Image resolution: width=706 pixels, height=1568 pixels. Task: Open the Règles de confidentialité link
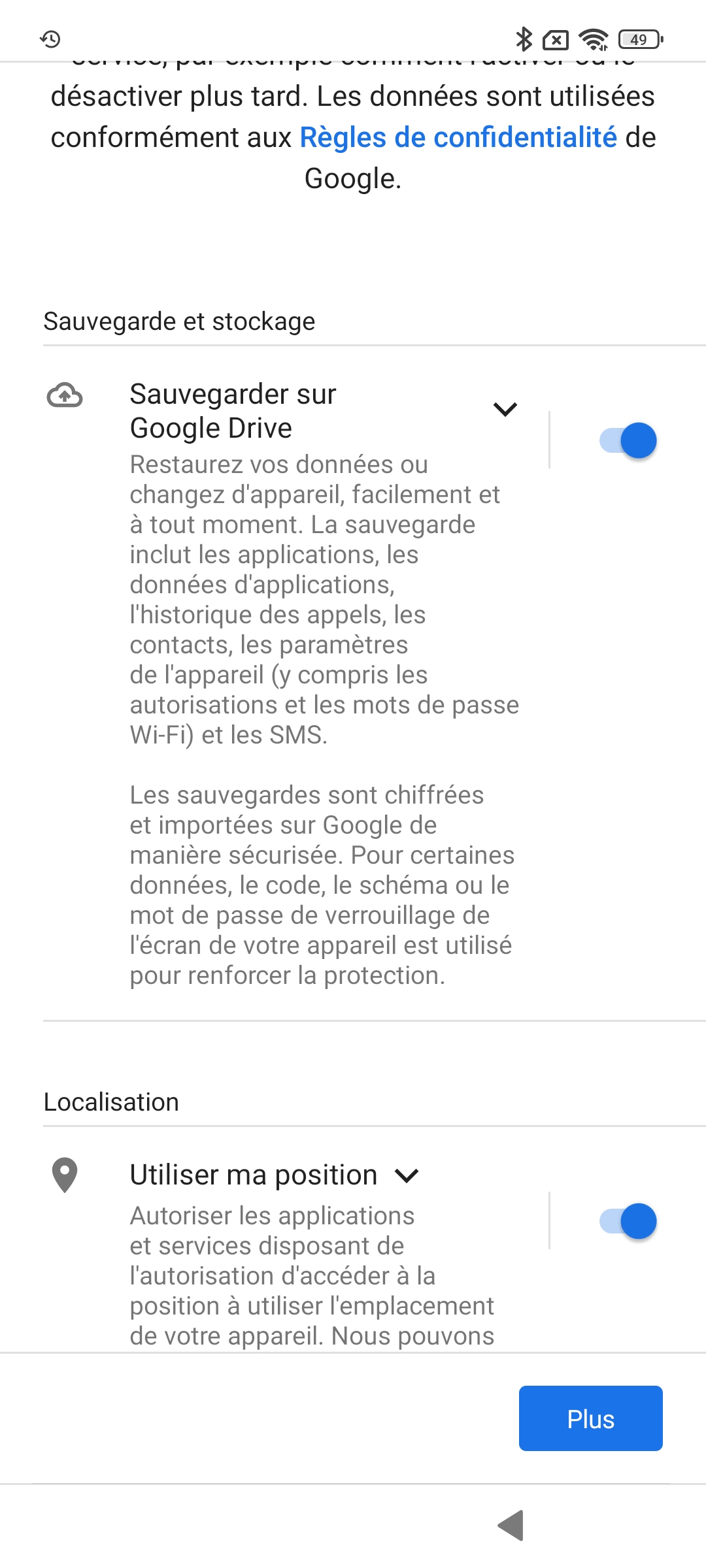click(458, 138)
